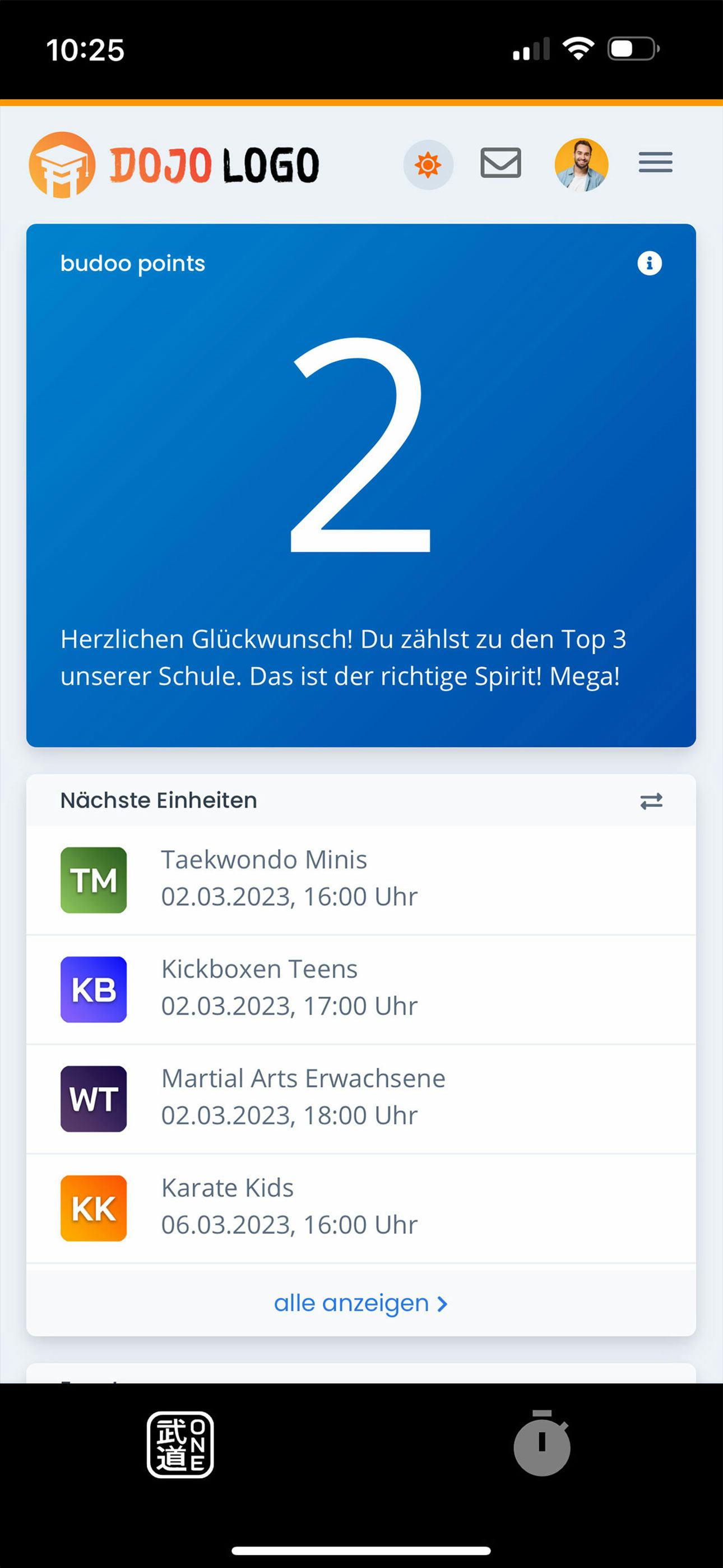
Task: Open the Taekwondo Minis session
Action: 360,879
